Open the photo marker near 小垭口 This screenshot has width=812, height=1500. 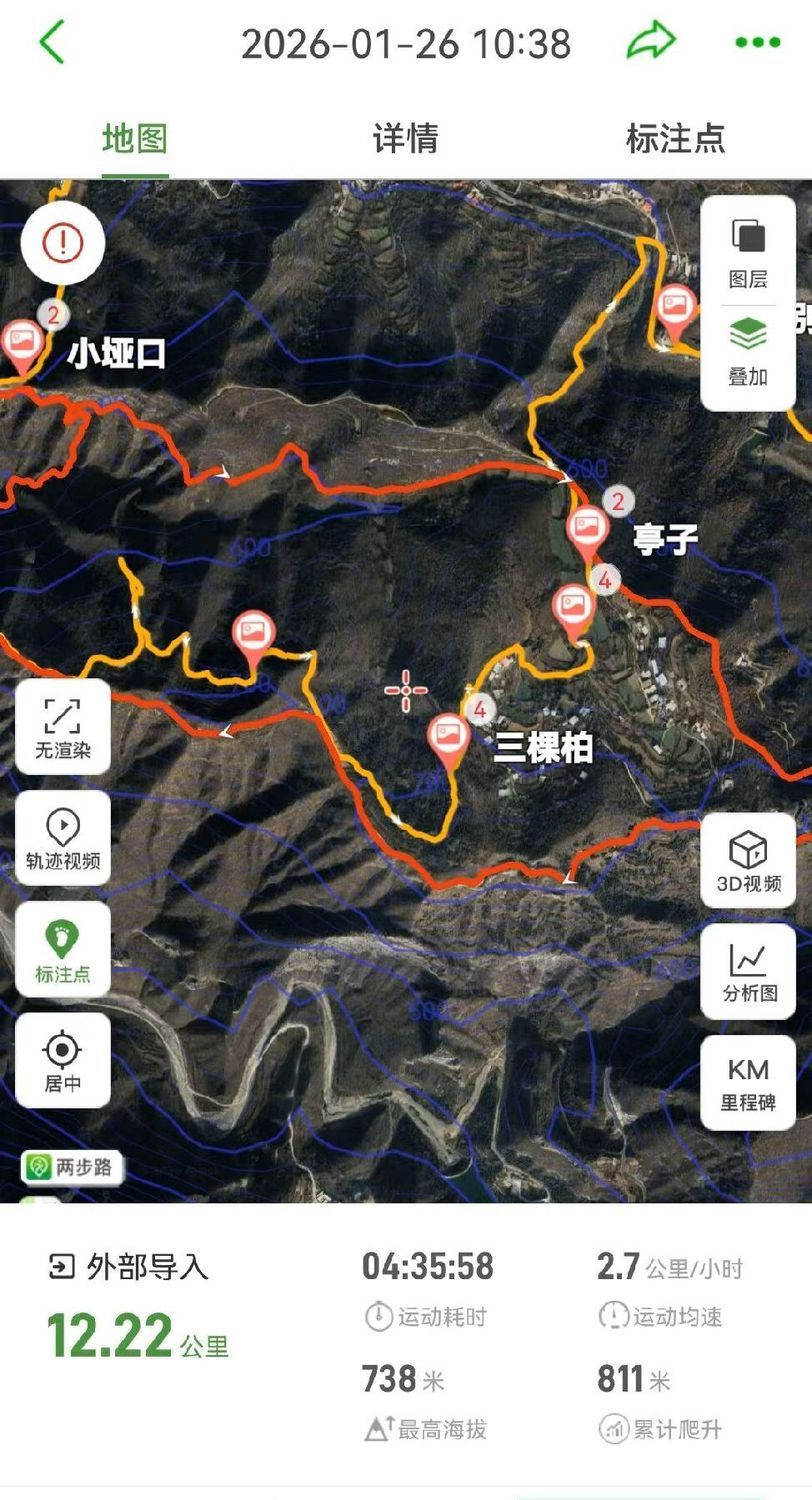click(x=22, y=343)
